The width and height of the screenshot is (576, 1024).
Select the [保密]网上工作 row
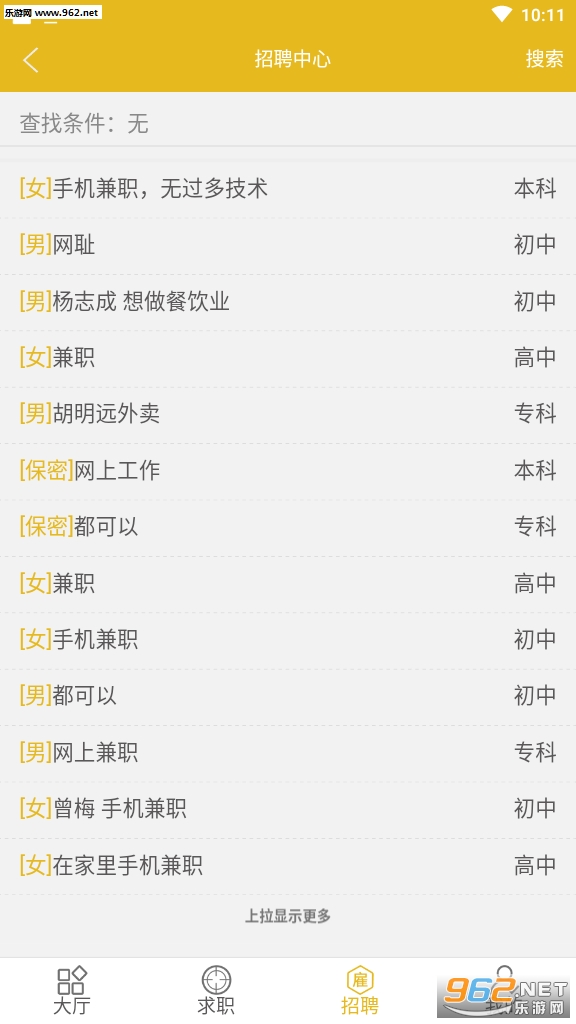pos(288,471)
